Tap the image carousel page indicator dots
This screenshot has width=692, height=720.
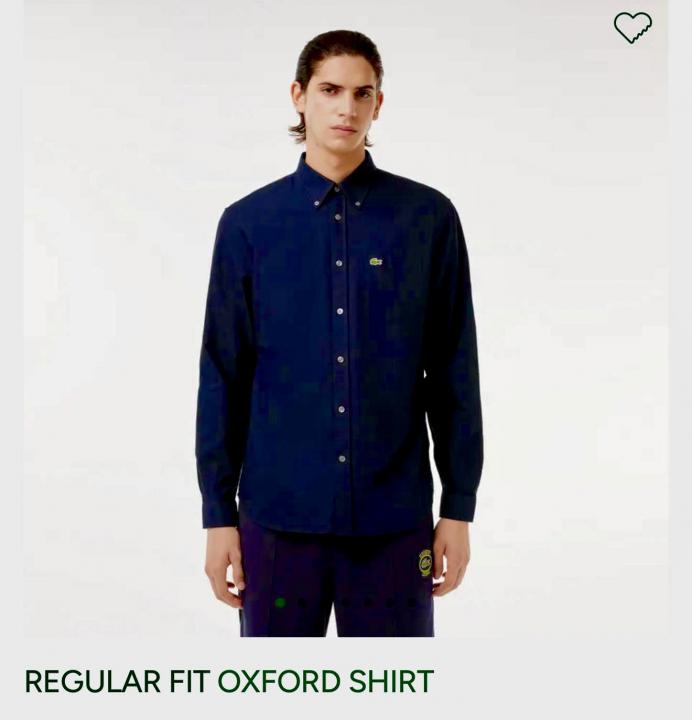343,602
